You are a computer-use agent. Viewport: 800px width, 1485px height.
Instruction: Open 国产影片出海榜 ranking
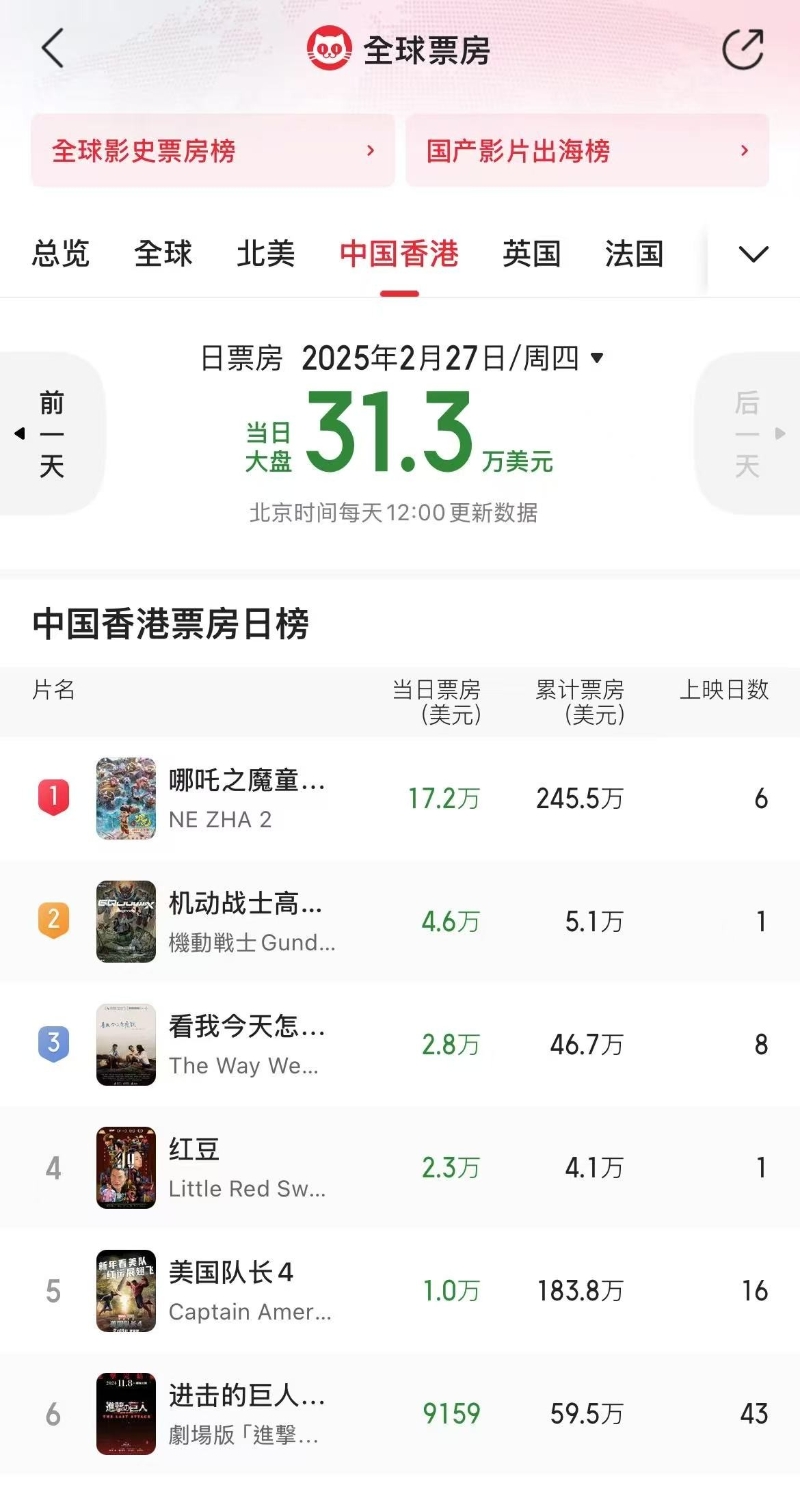[x=587, y=151]
